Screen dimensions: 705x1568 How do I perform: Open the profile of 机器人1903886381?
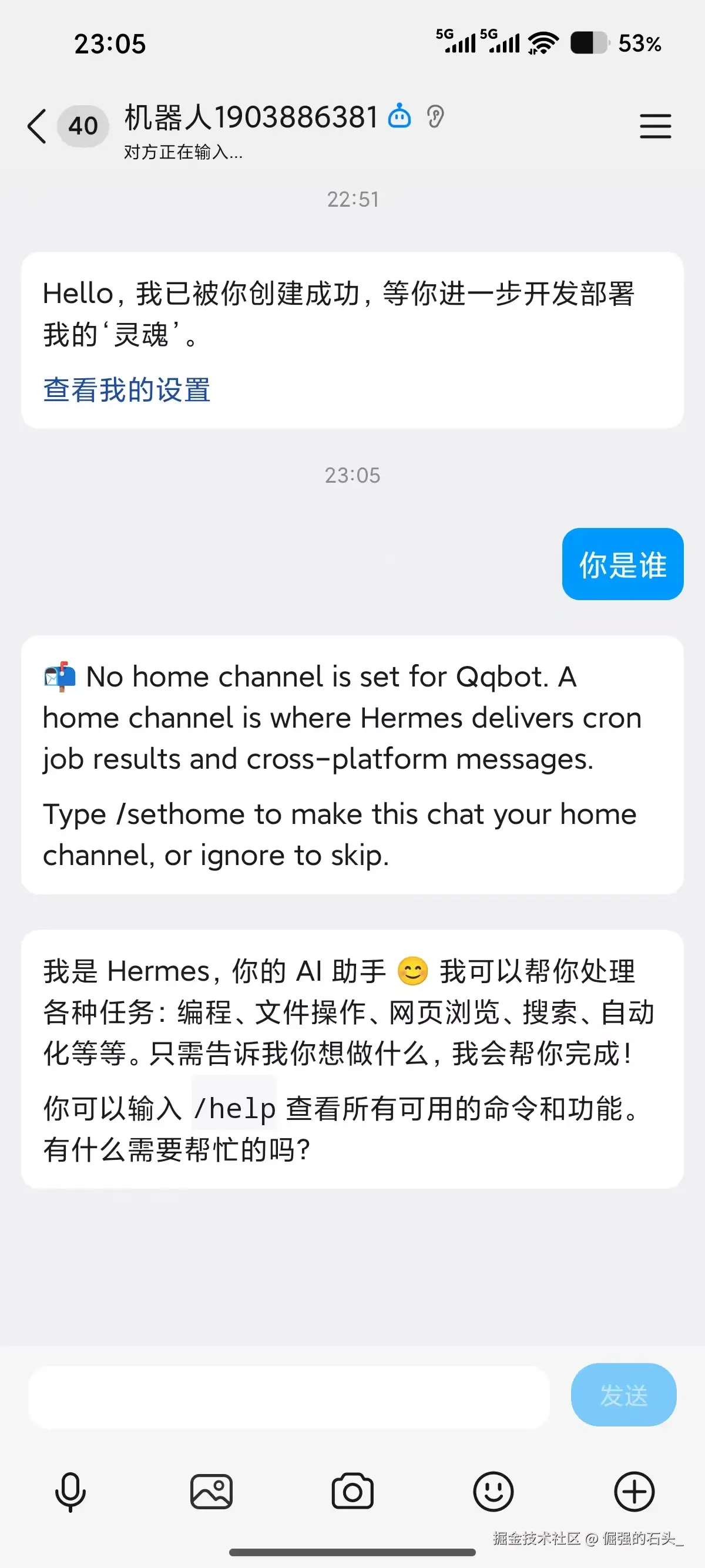[x=251, y=117]
